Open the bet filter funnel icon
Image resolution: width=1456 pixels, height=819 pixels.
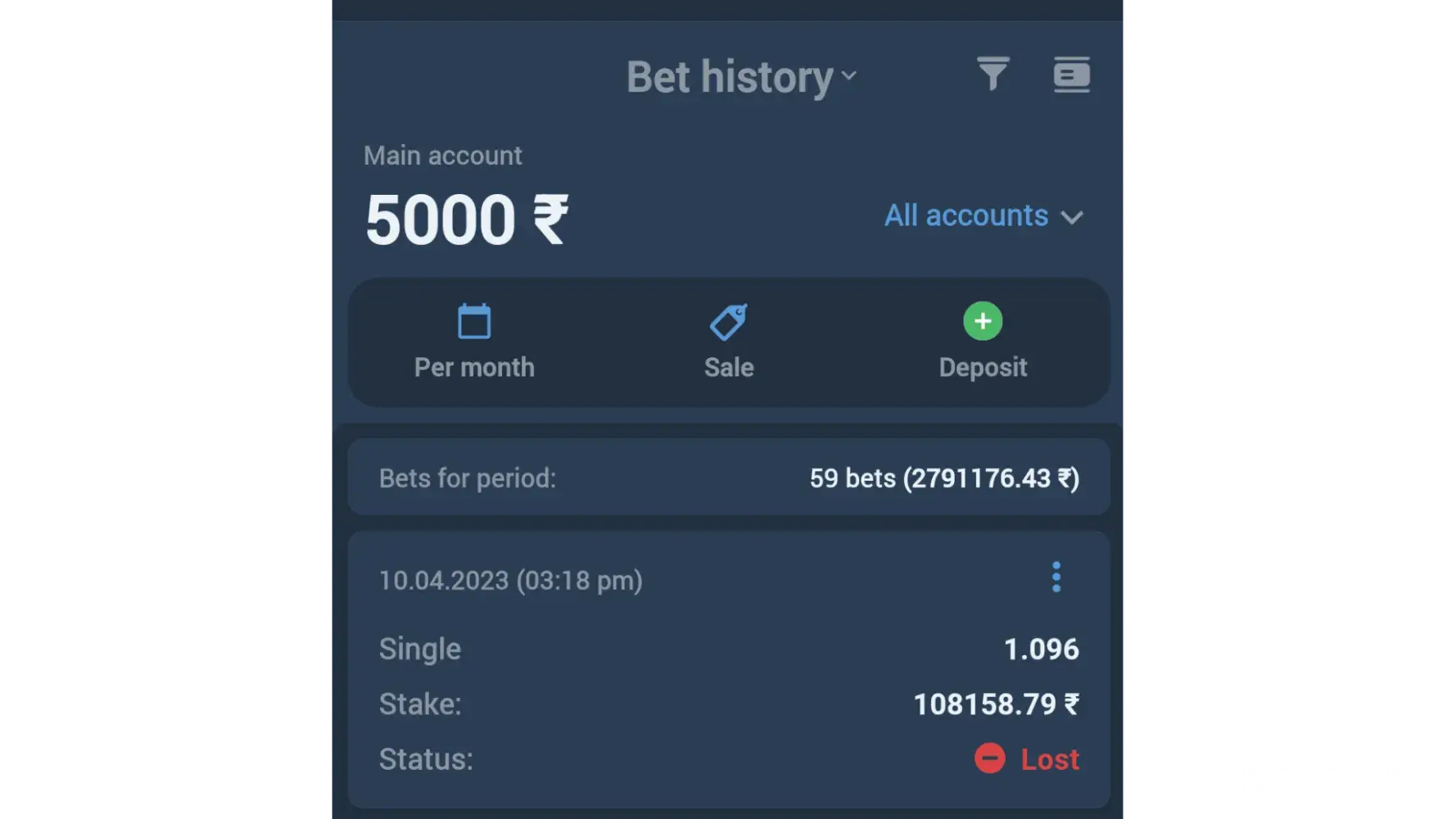click(x=993, y=74)
